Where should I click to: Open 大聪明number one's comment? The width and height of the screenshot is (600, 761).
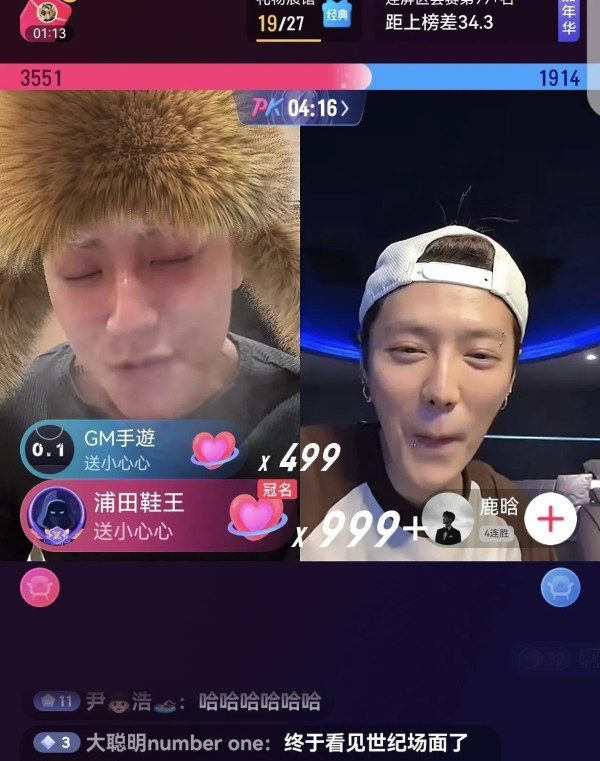[260, 743]
